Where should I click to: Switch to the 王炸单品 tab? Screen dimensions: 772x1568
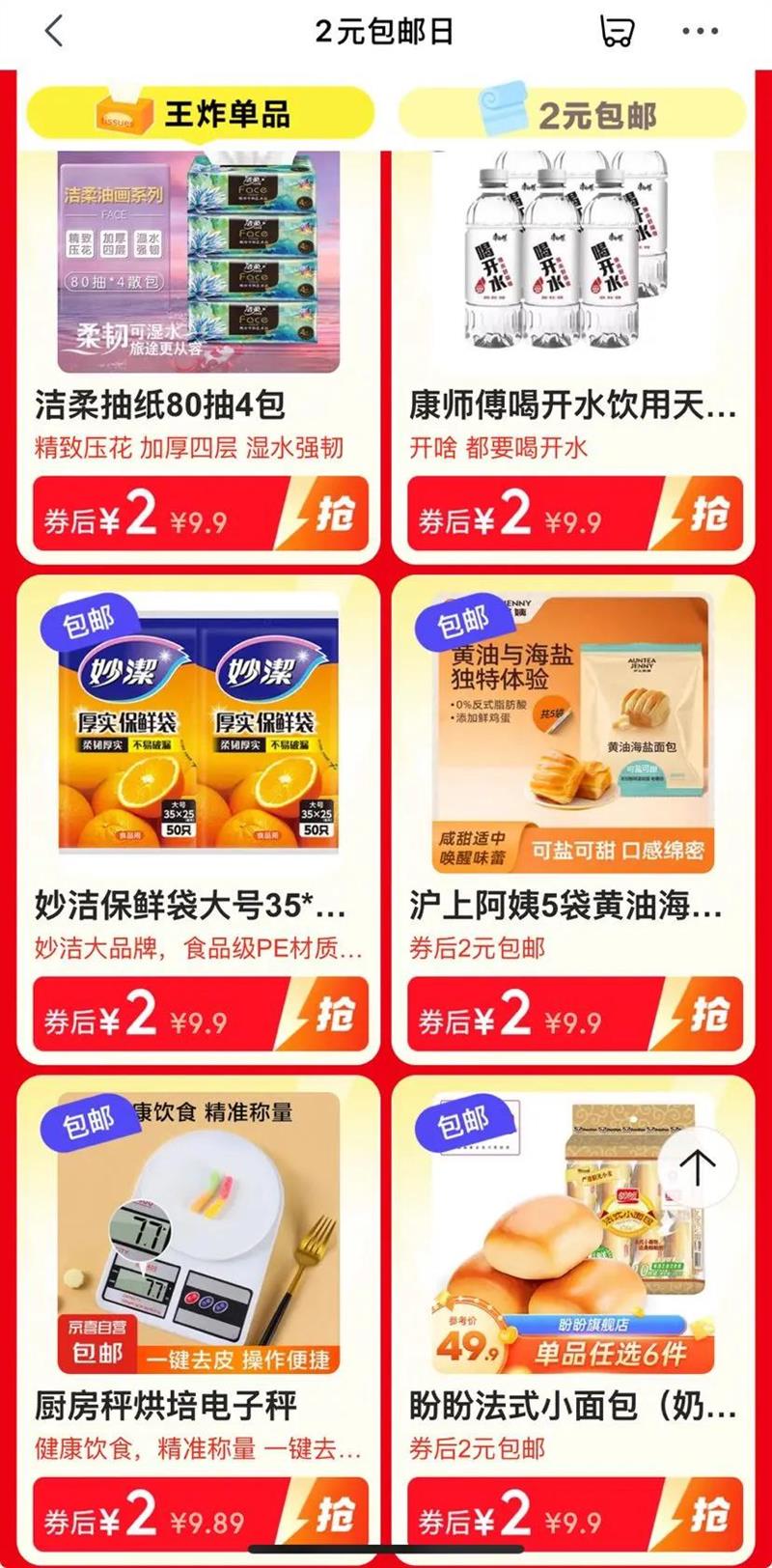click(x=200, y=114)
